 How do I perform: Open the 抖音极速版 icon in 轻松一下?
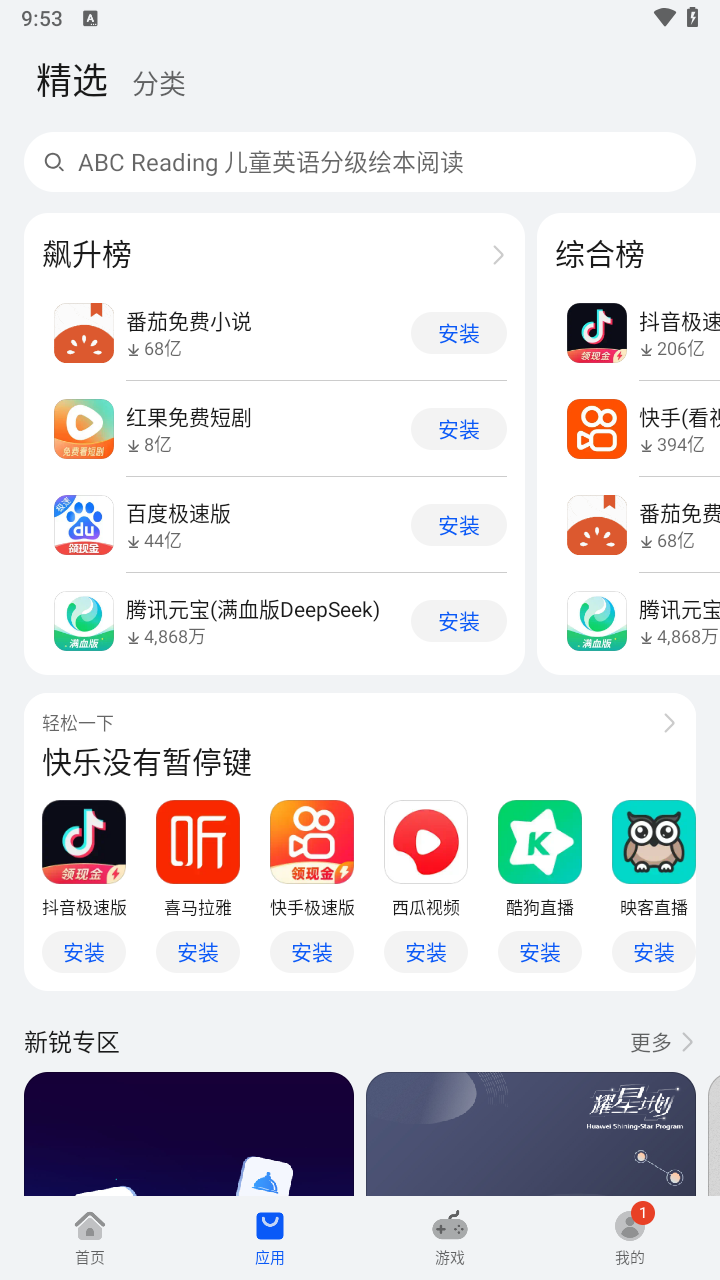tap(84, 842)
